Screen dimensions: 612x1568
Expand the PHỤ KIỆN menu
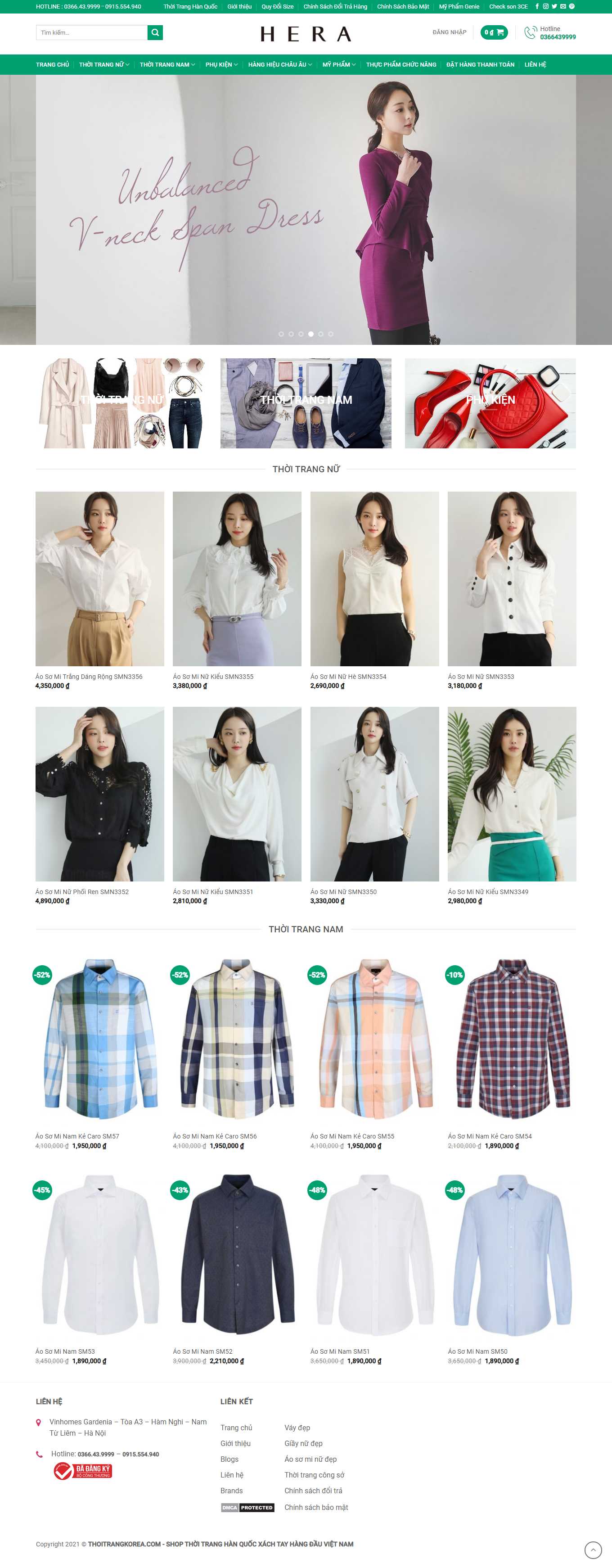pos(221,64)
